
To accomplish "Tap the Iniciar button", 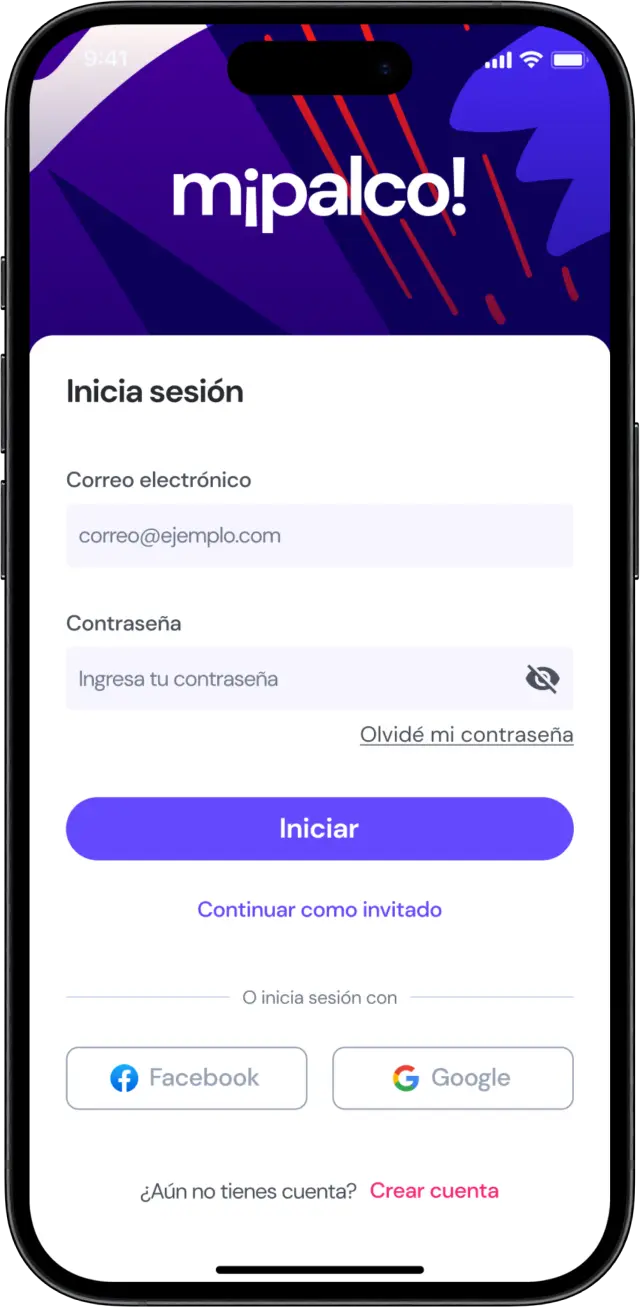I will pos(319,828).
